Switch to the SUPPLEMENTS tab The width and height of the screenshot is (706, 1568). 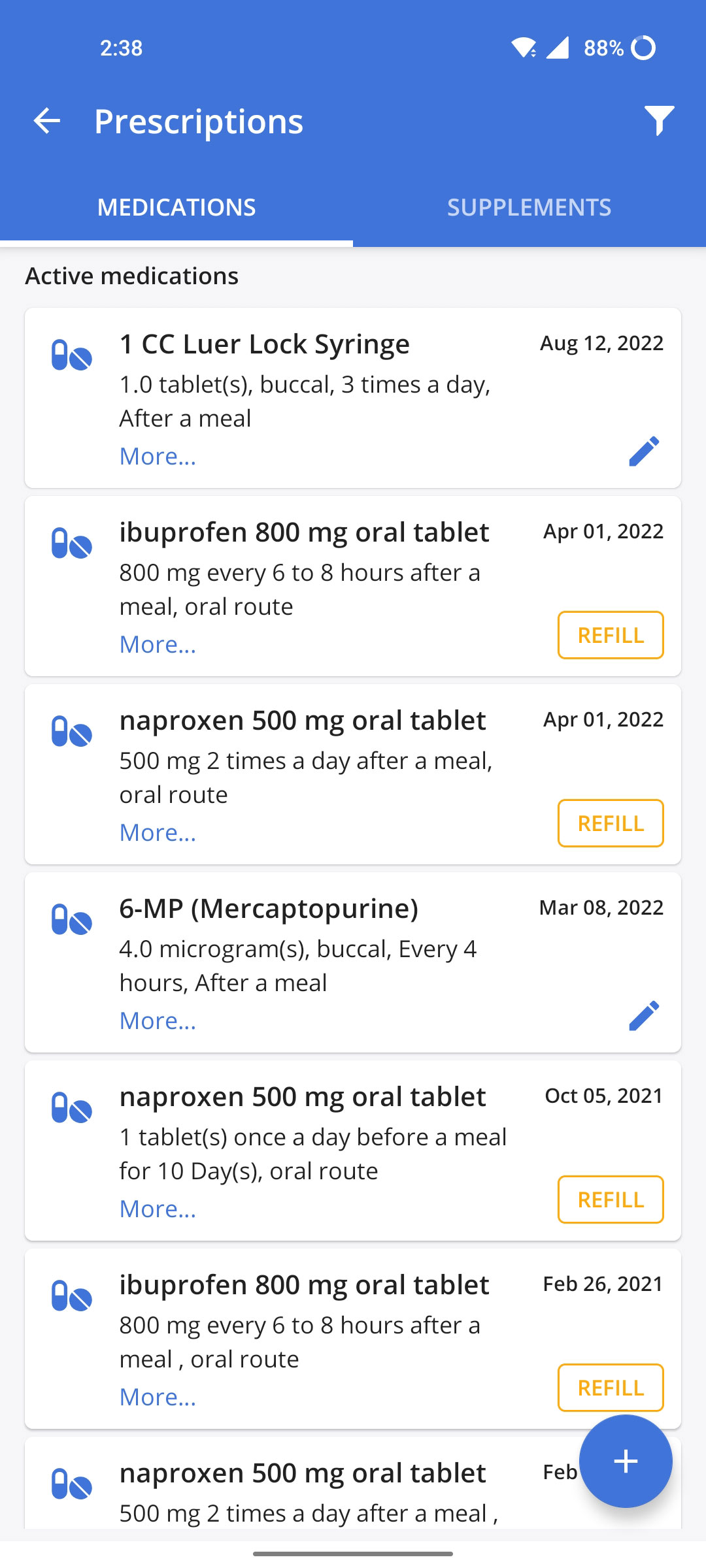529,207
